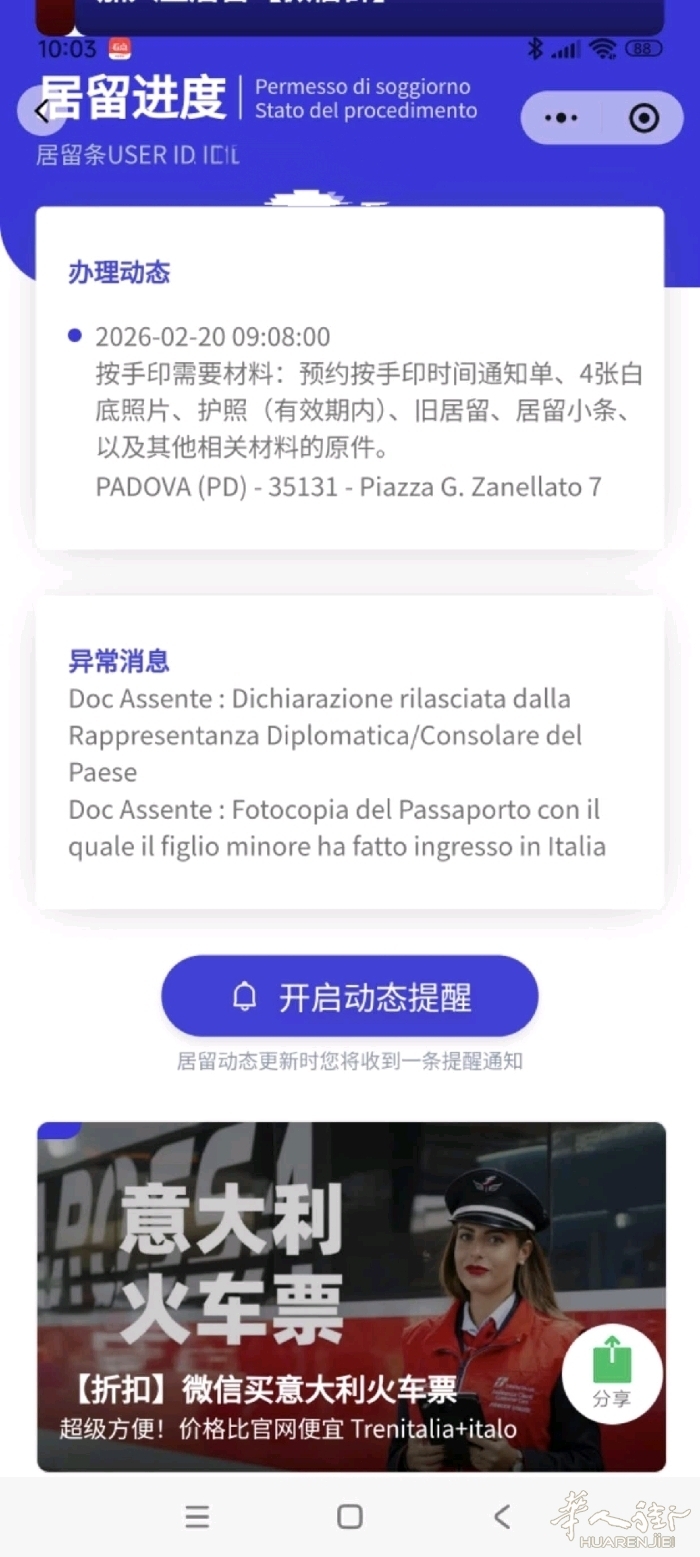The height and width of the screenshot is (1557, 700).
Task: Open the mini program three-dot menu
Action: (561, 118)
